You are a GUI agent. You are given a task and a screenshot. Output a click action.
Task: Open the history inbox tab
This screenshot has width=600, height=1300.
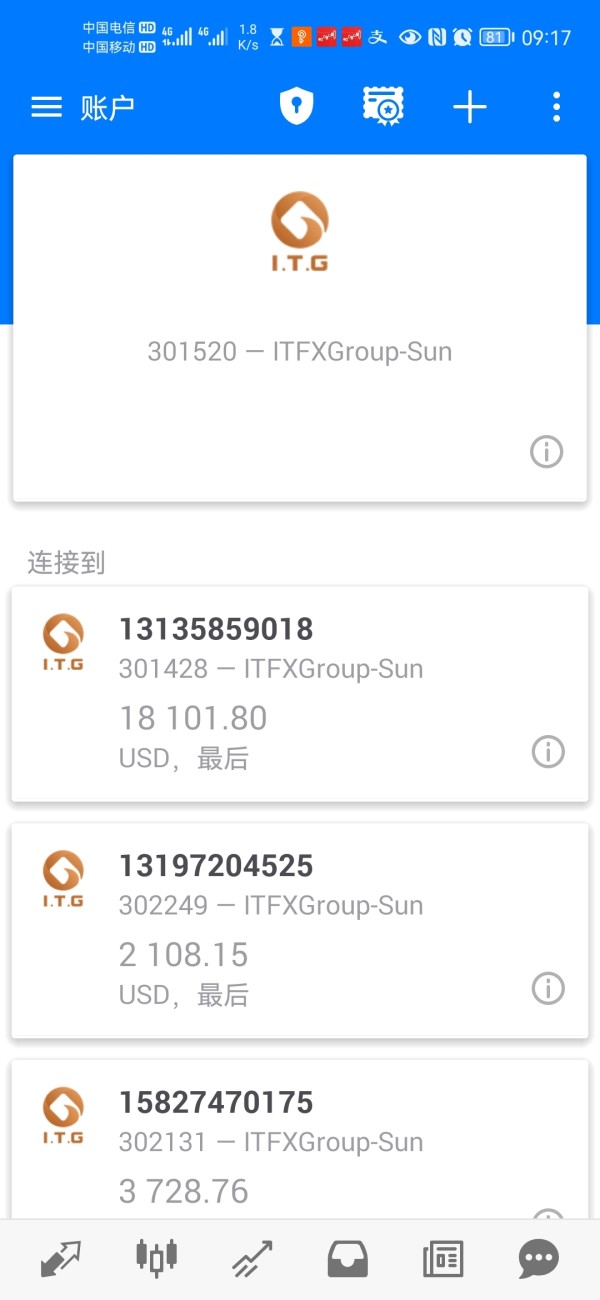tap(348, 1259)
